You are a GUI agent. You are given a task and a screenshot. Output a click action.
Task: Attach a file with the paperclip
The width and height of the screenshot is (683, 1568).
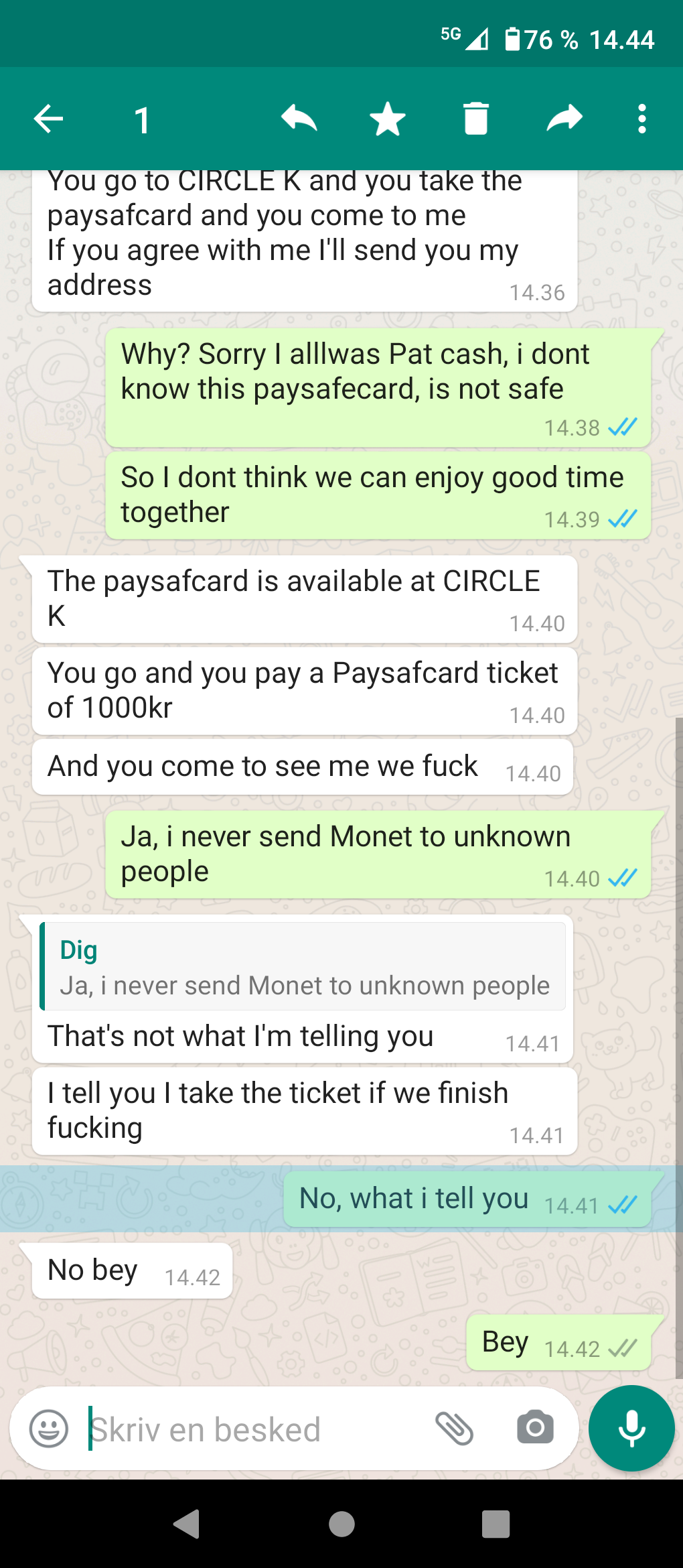[x=455, y=1429]
